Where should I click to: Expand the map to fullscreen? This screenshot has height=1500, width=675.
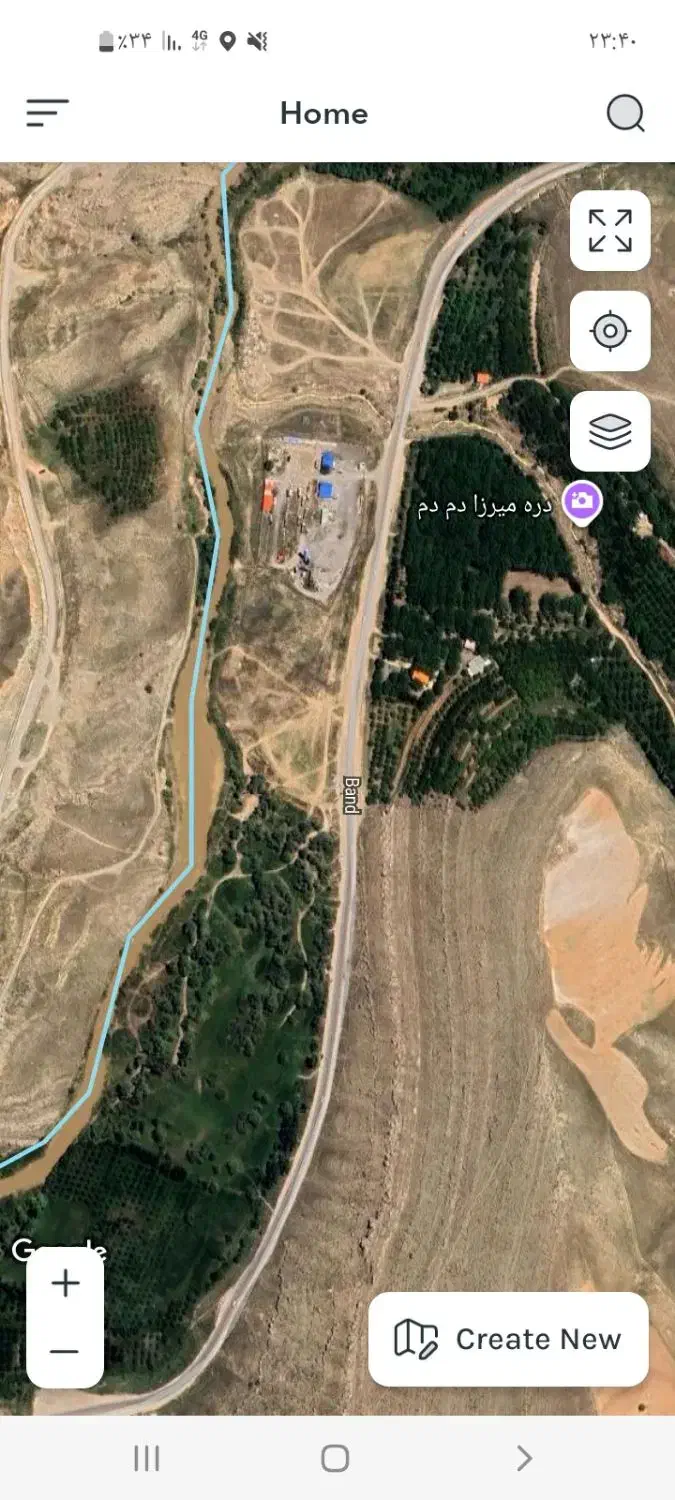610,231
